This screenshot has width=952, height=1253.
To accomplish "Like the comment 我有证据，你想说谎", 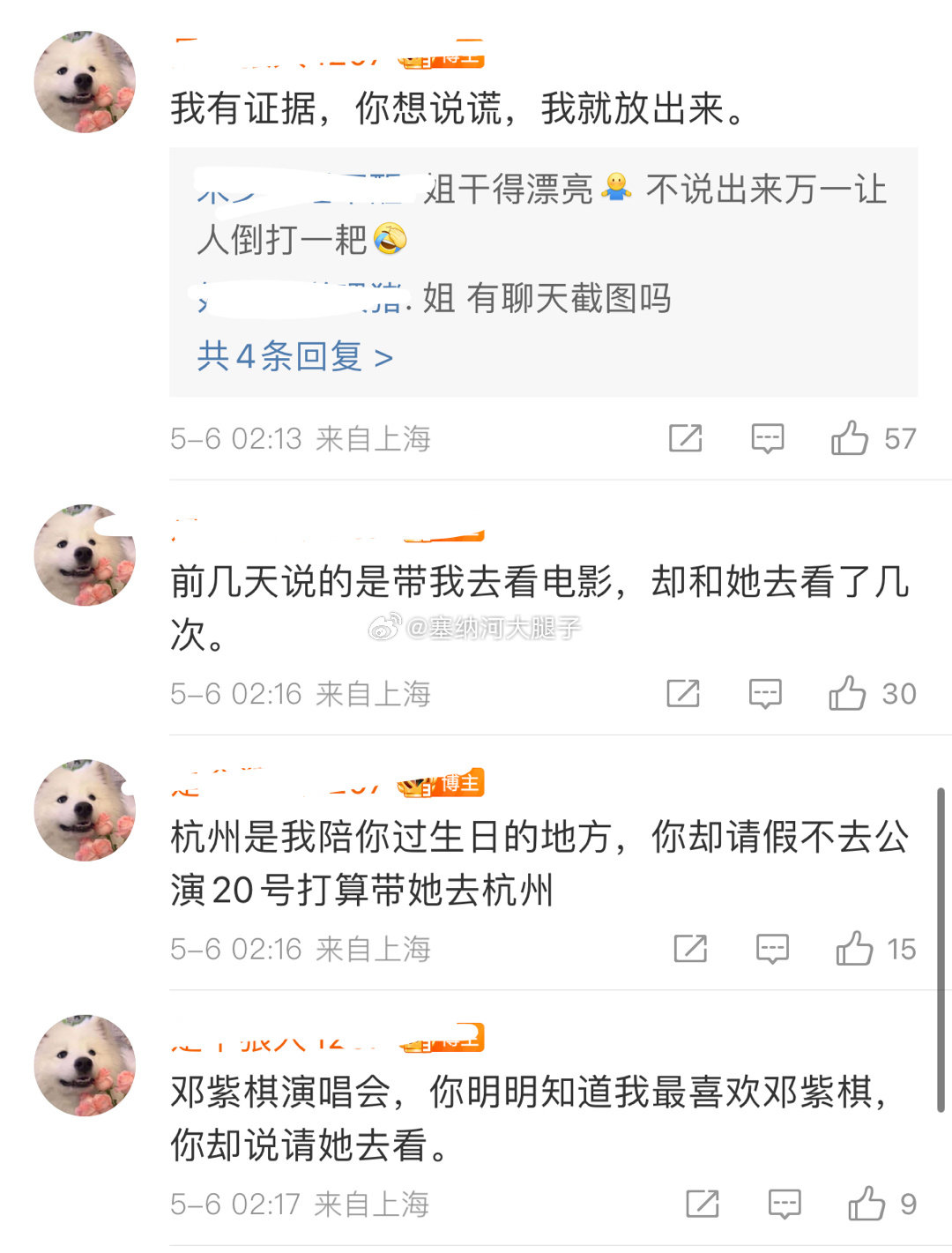I will click(x=850, y=438).
